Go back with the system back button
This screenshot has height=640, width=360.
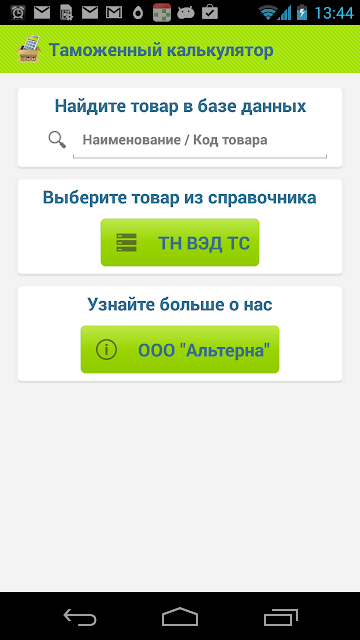(80, 617)
